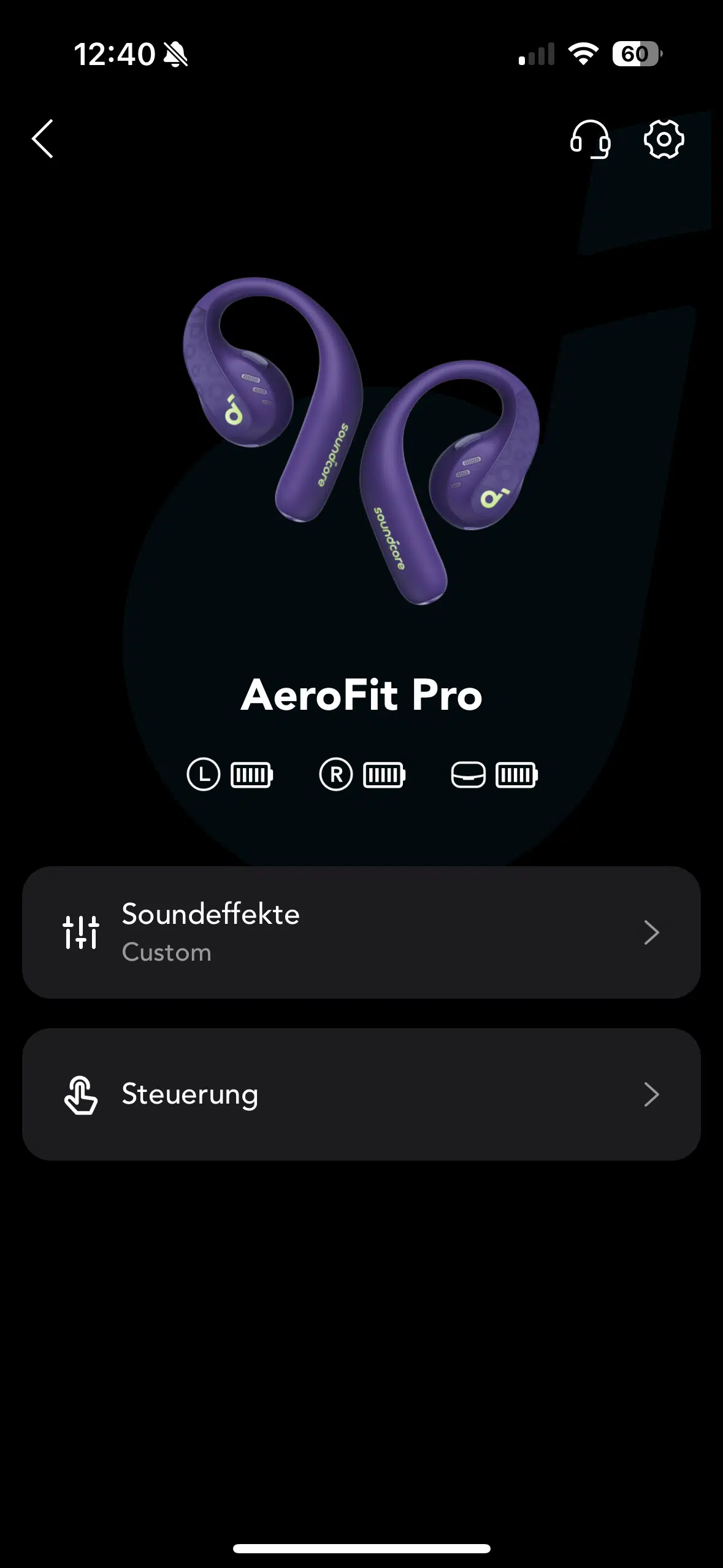Image resolution: width=723 pixels, height=1568 pixels.
Task: Open the Steuerung controls menu
Action: (x=361, y=1094)
